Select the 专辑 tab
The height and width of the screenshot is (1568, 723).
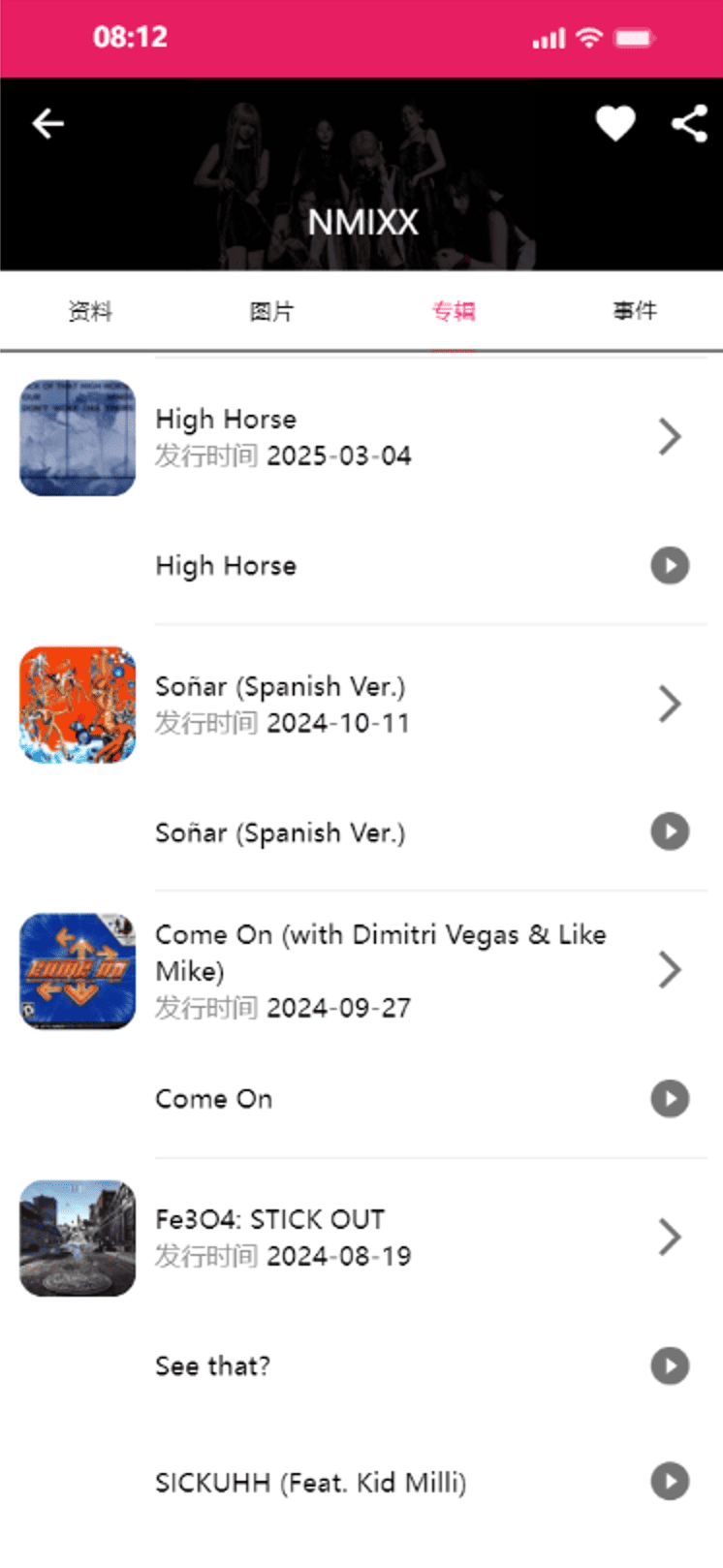(x=453, y=311)
